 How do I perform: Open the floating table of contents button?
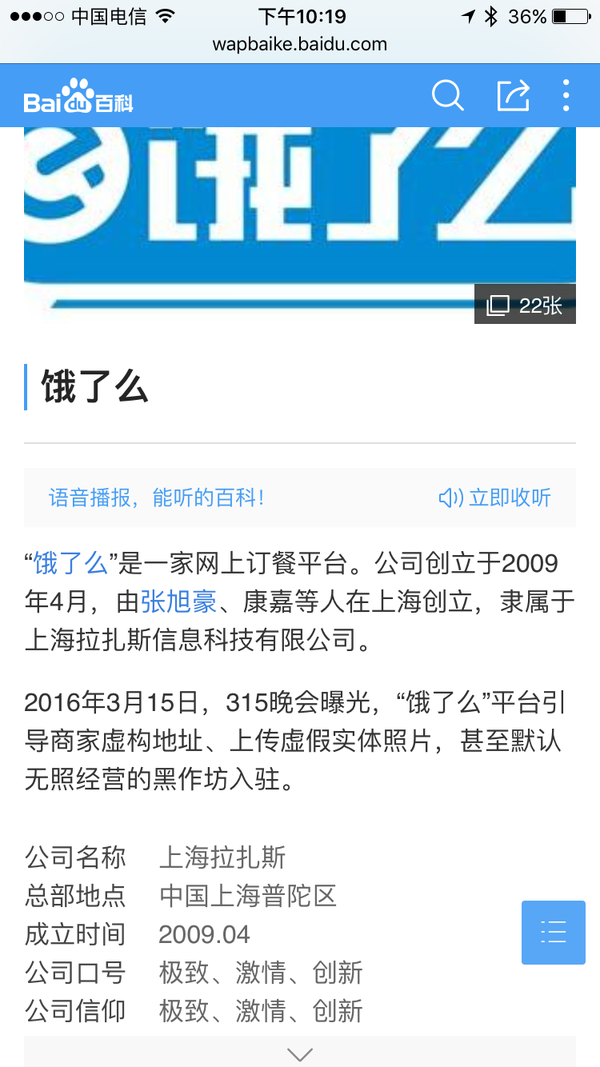point(554,932)
